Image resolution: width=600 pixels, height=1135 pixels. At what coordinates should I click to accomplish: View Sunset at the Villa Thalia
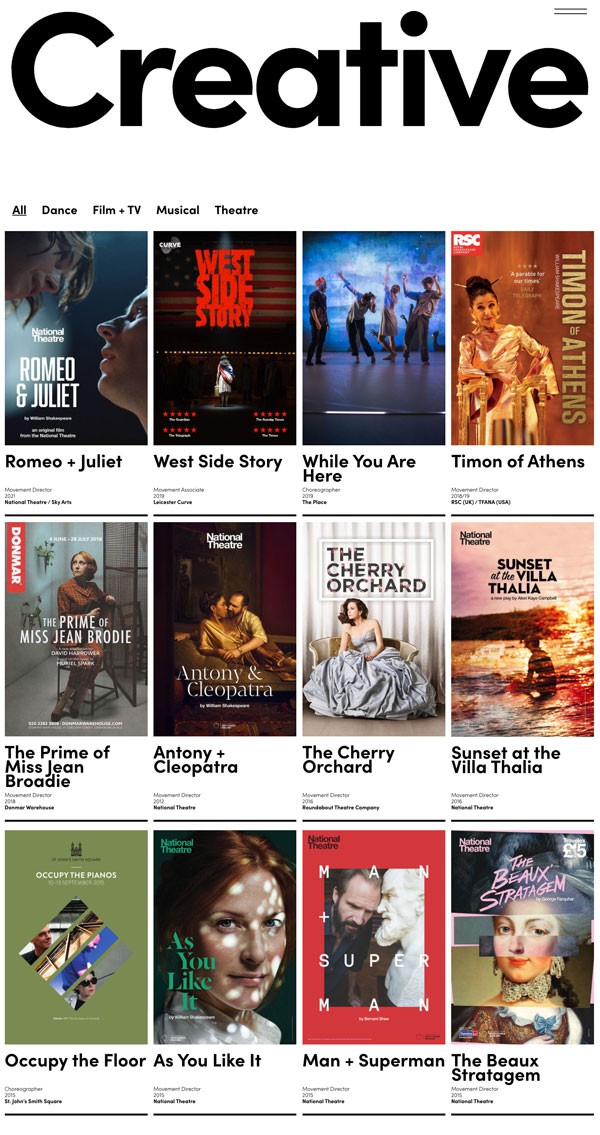(523, 629)
